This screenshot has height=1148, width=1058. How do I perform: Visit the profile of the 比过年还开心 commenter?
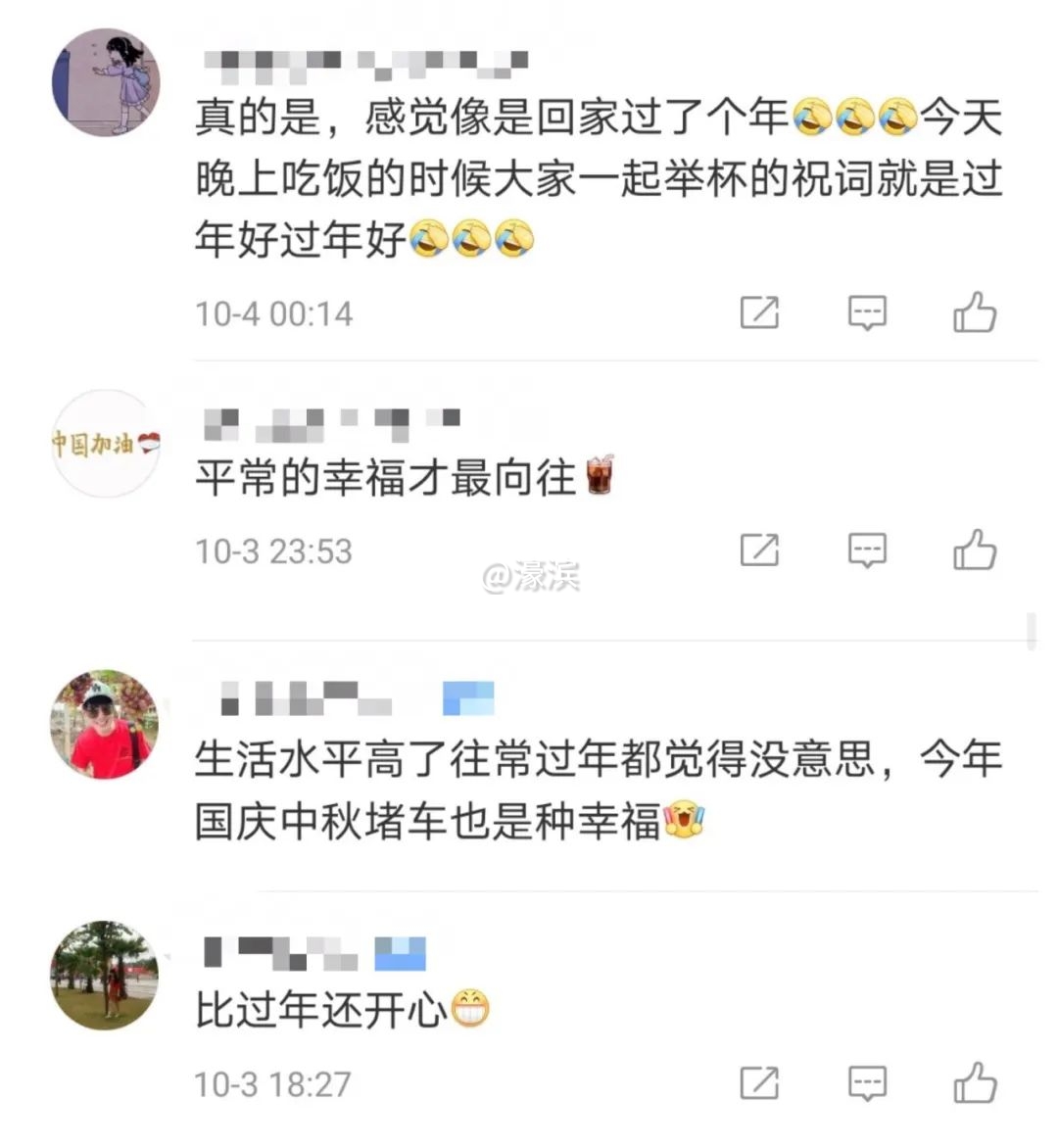[x=105, y=975]
